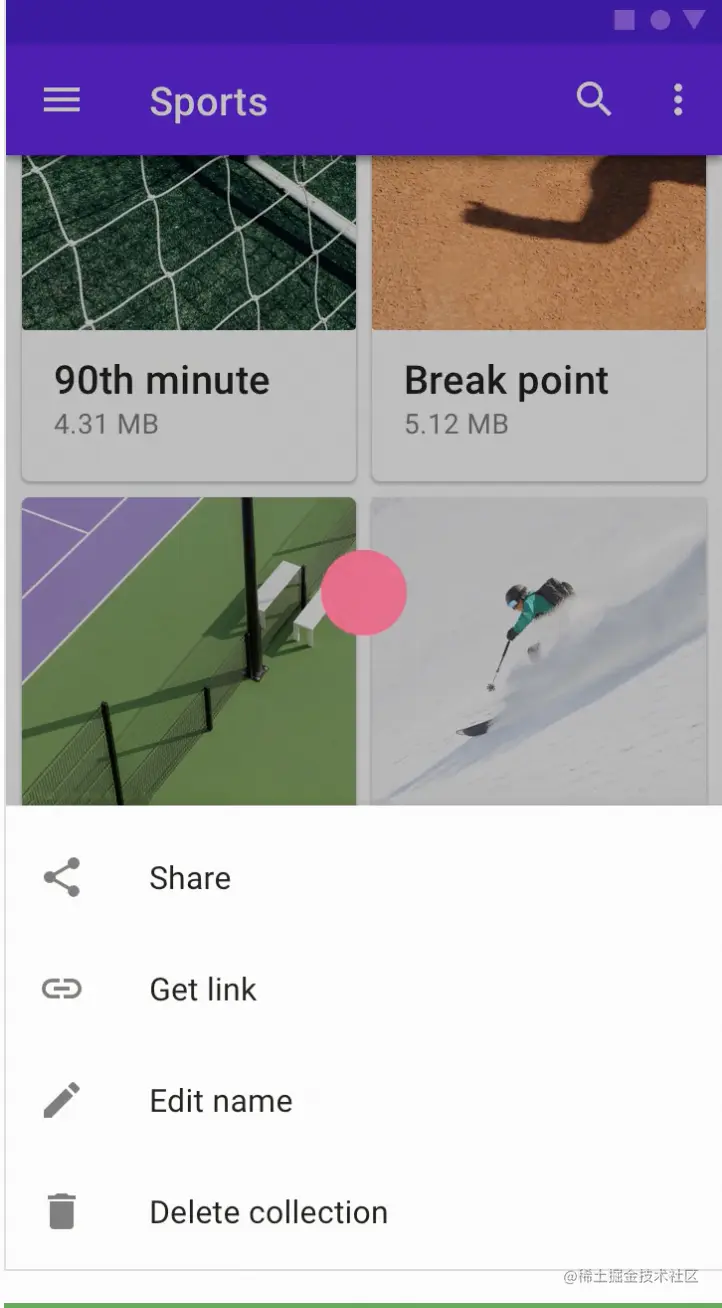Open the 90th minute card

pyautogui.click(x=189, y=318)
